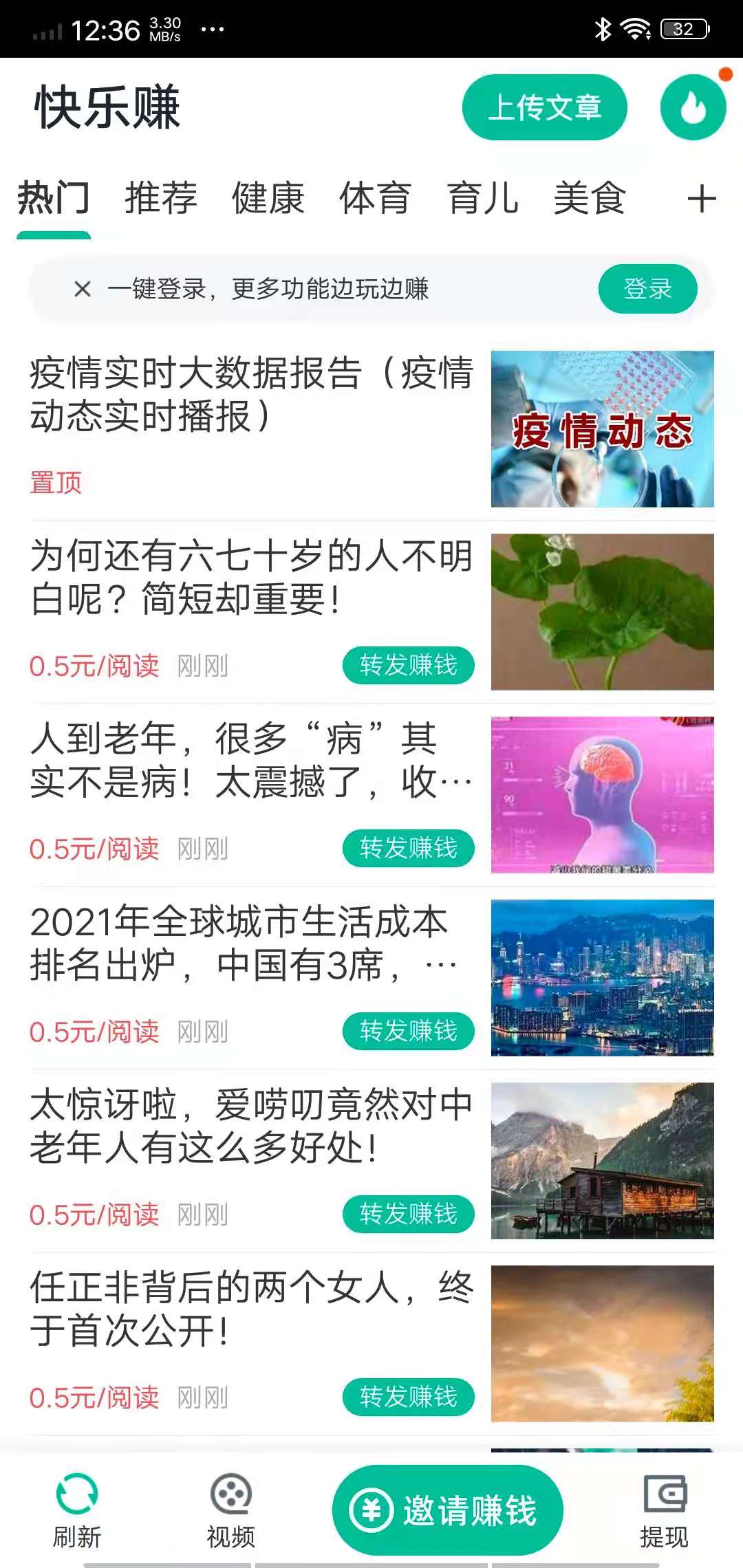Switch to the 美食 tab
743x1568 pixels.
click(590, 199)
